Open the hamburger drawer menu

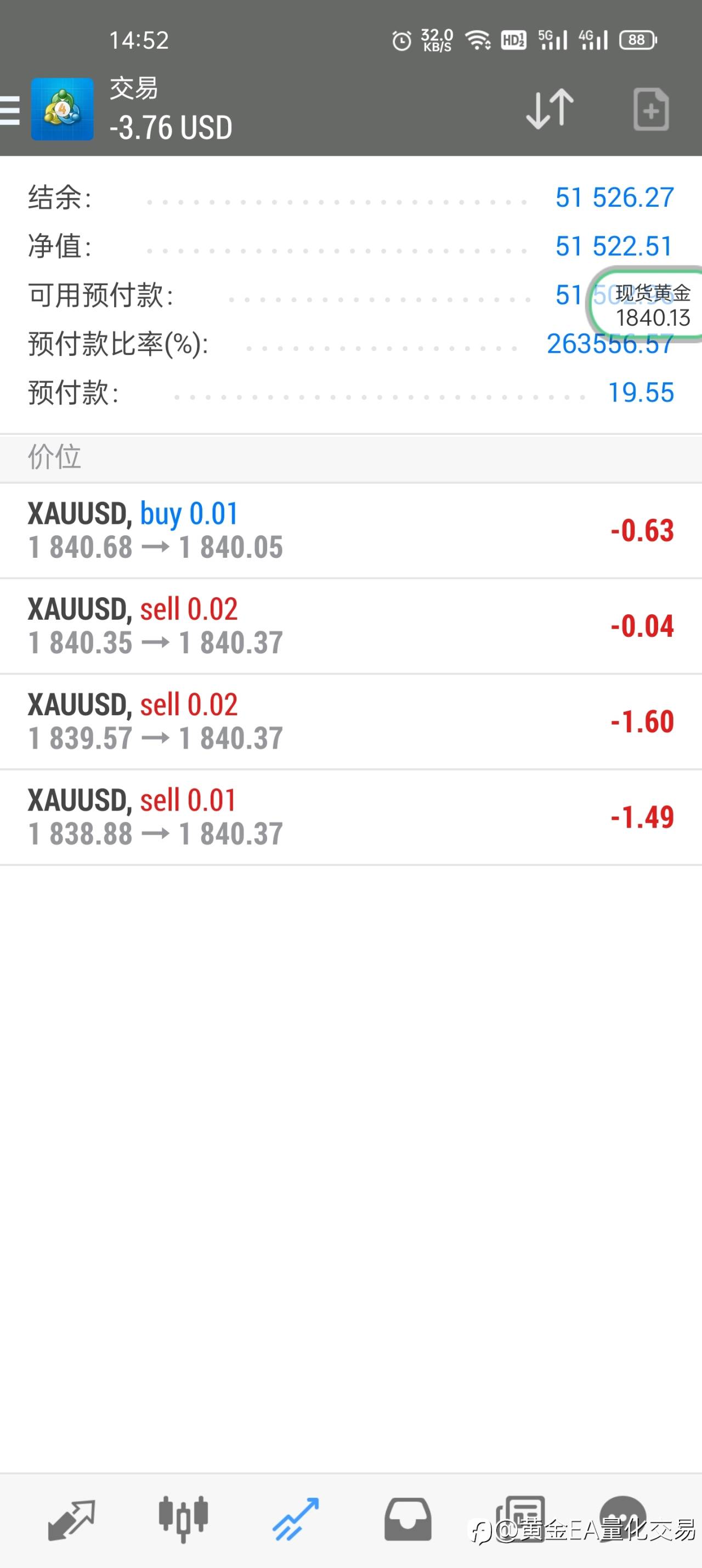click(x=10, y=110)
